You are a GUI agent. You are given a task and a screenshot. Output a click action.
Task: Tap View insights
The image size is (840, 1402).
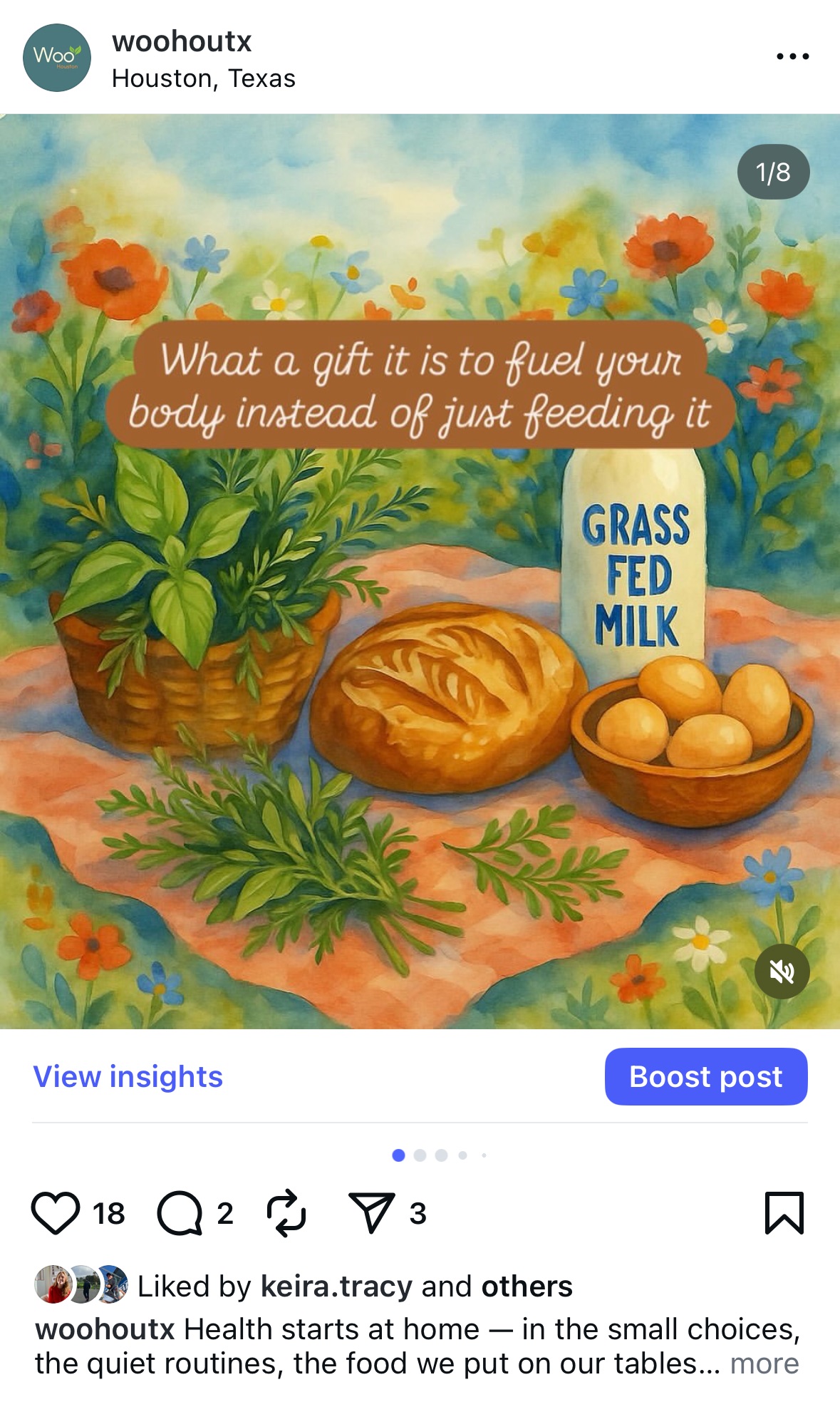[x=128, y=1076]
